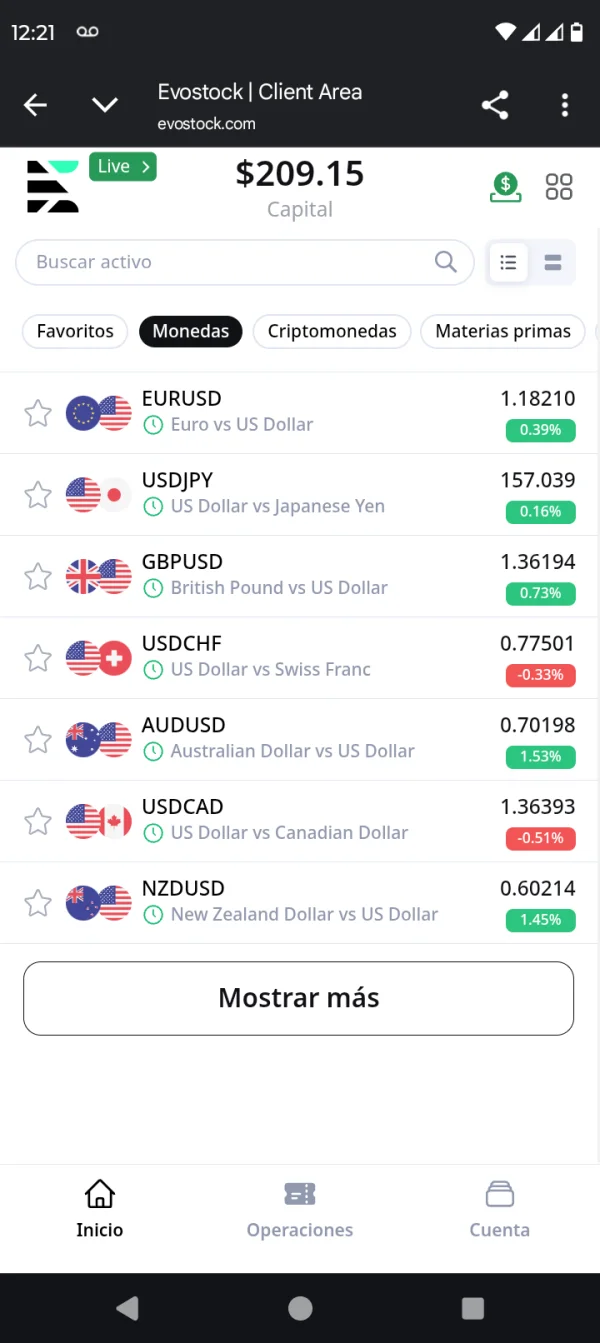Image resolution: width=600 pixels, height=1343 pixels.
Task: Select the Criptomonedas chip
Action: 332,331
